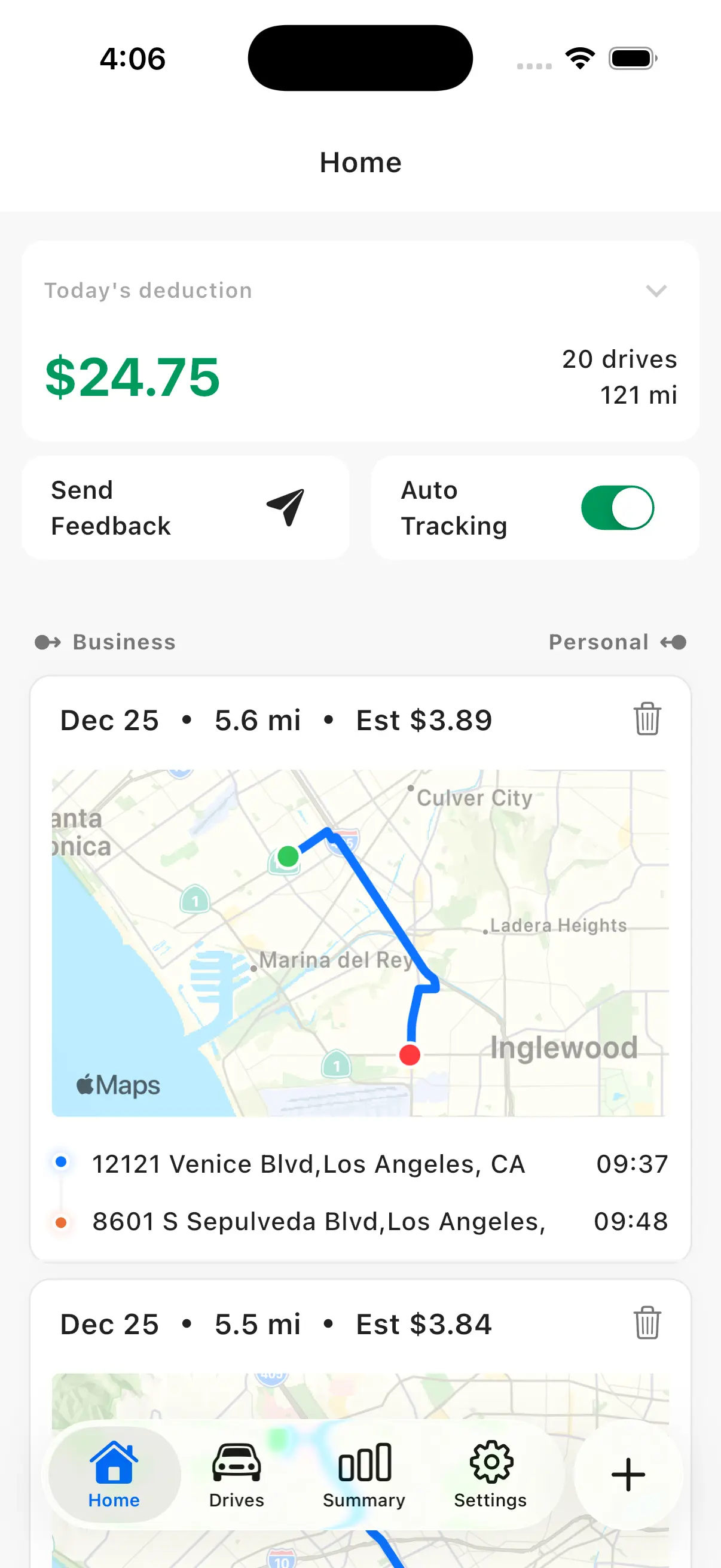
Task: Tap the trash icon on the 5.6 mi drive
Action: click(x=646, y=719)
